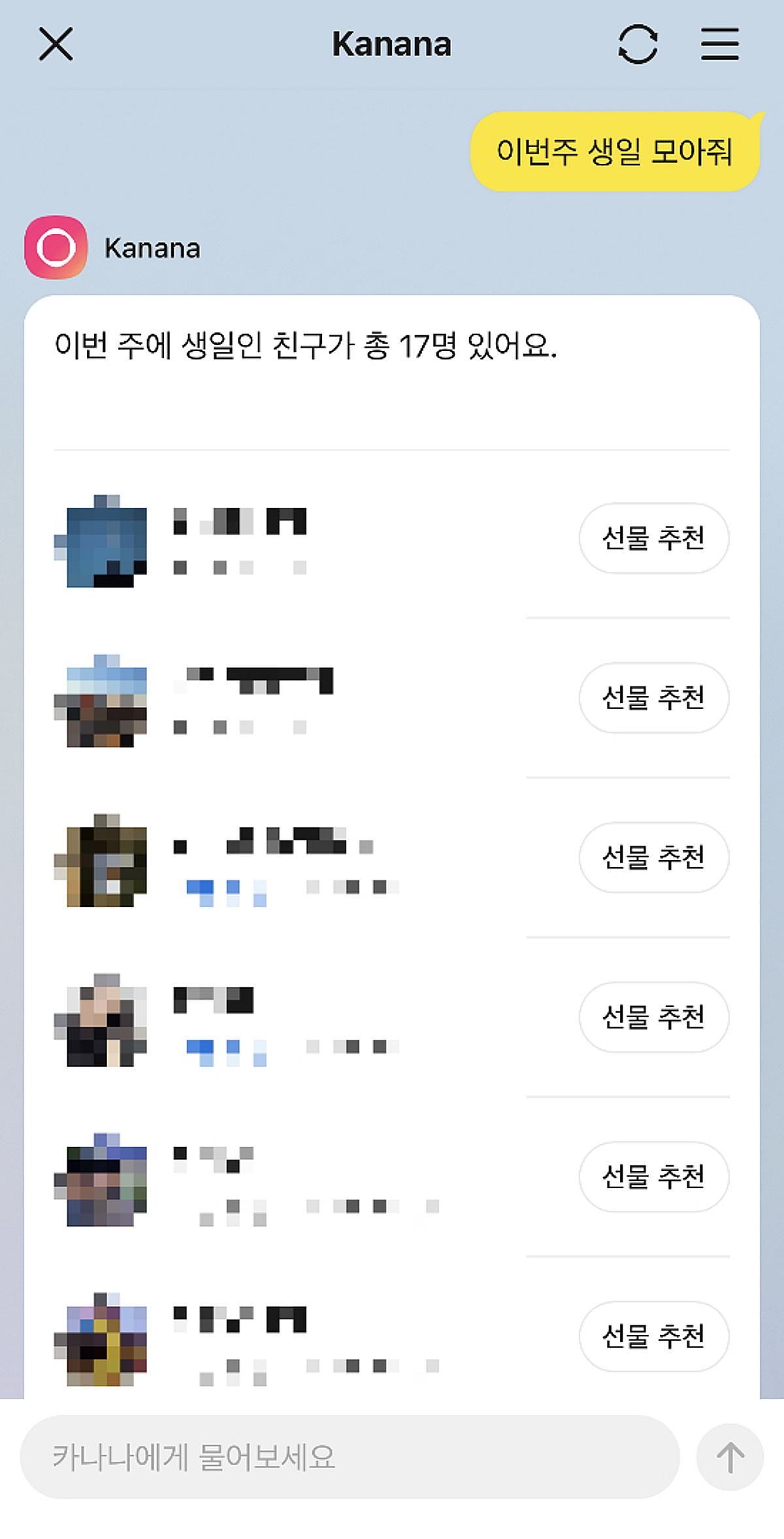Tap the Kanana title in the header
Screen dimensions: 784x1539
point(391,44)
